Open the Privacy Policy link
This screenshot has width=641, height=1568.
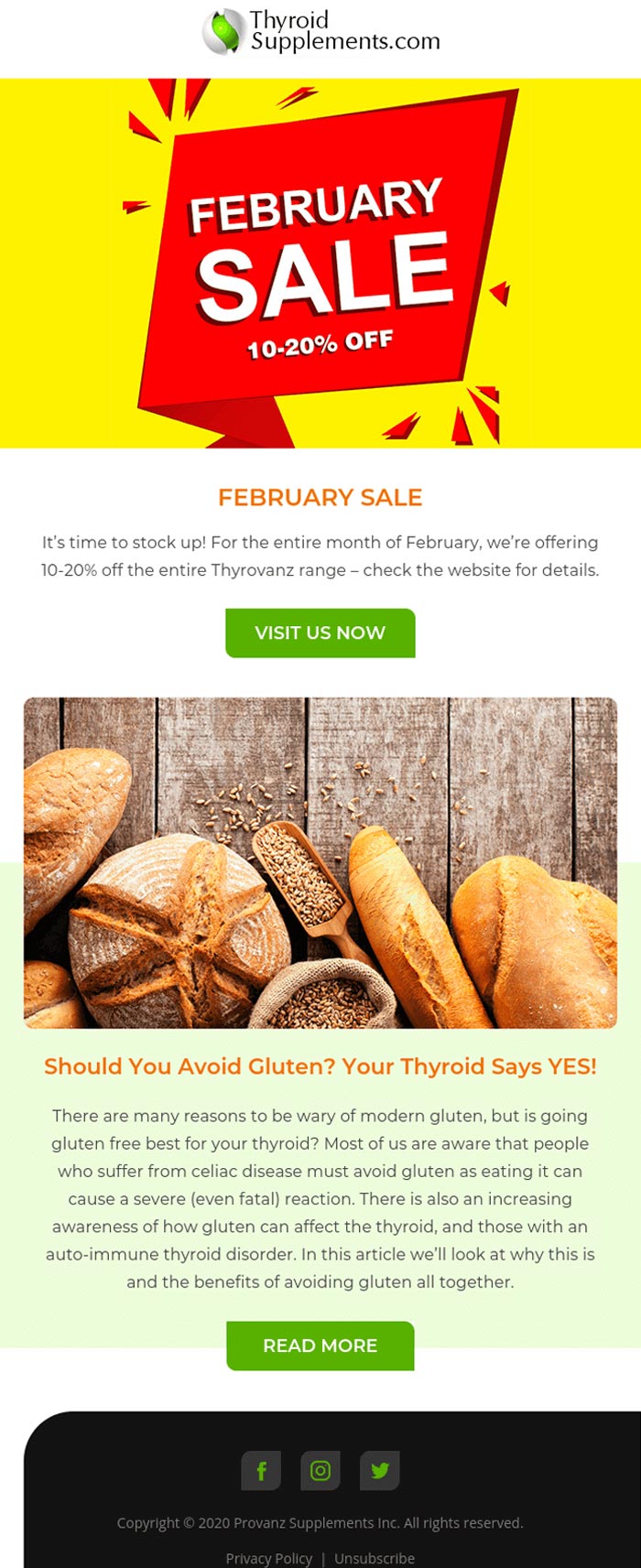coord(268,1558)
